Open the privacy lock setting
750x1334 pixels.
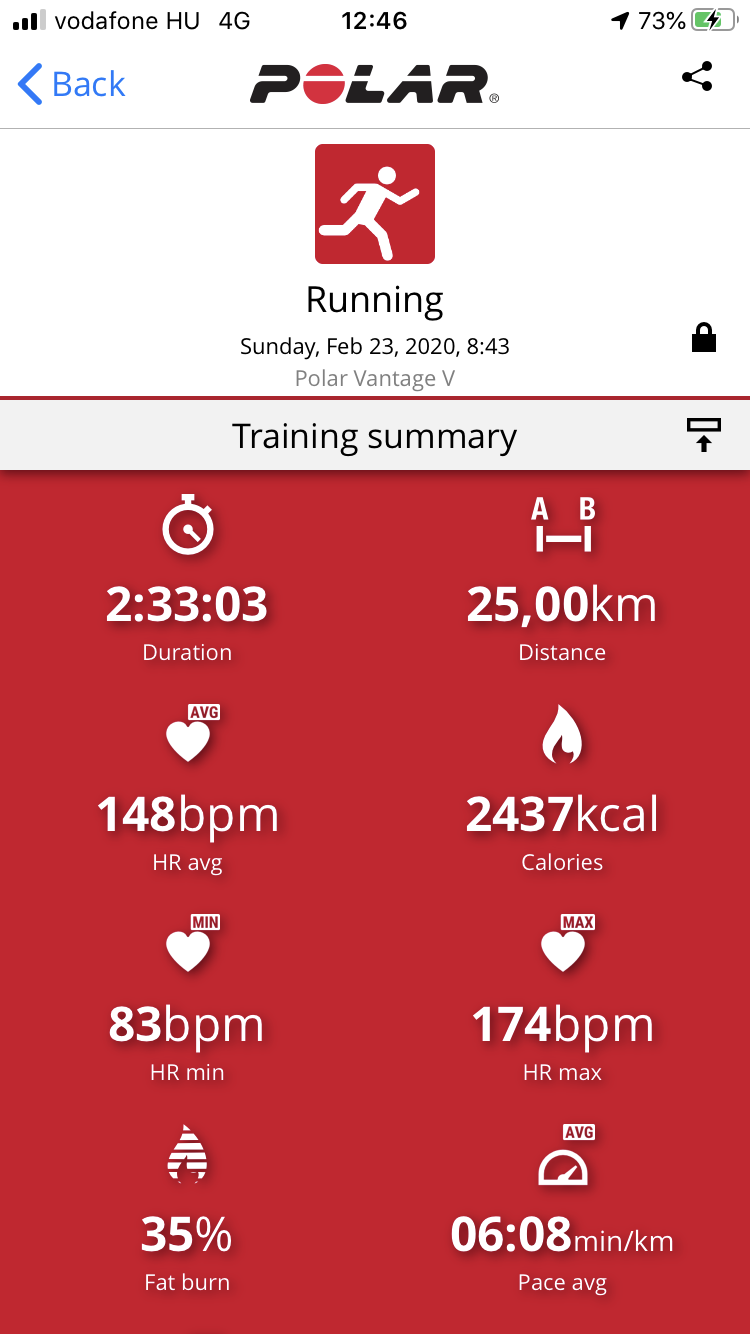704,338
